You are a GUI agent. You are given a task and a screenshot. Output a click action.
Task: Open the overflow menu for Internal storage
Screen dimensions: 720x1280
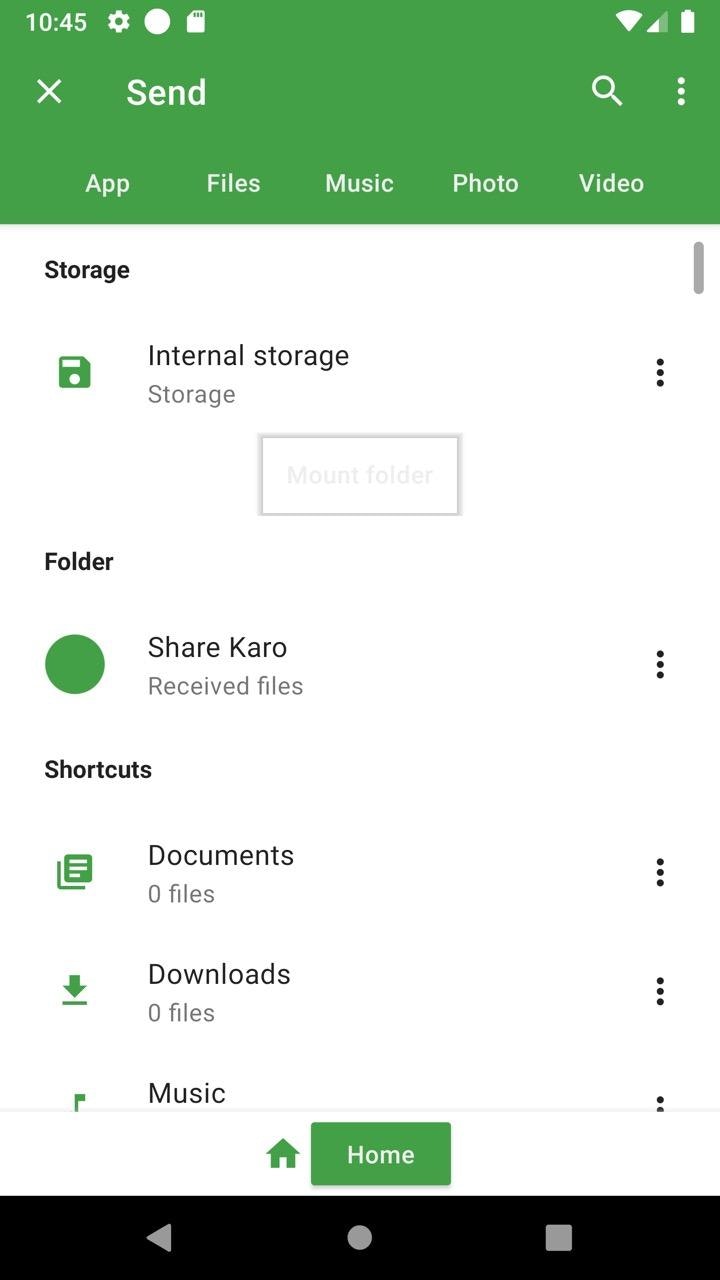click(660, 372)
